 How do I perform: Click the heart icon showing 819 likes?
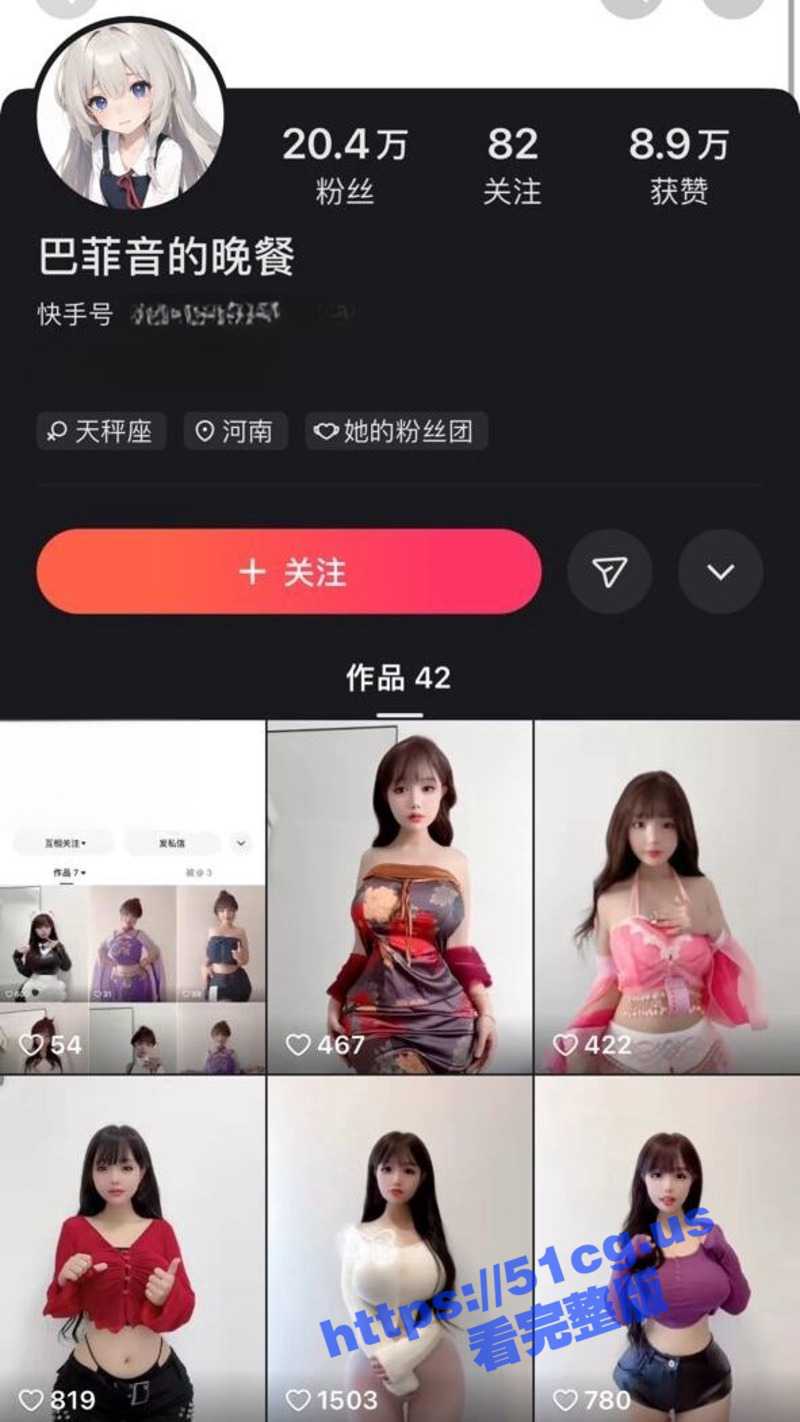pos(33,1399)
